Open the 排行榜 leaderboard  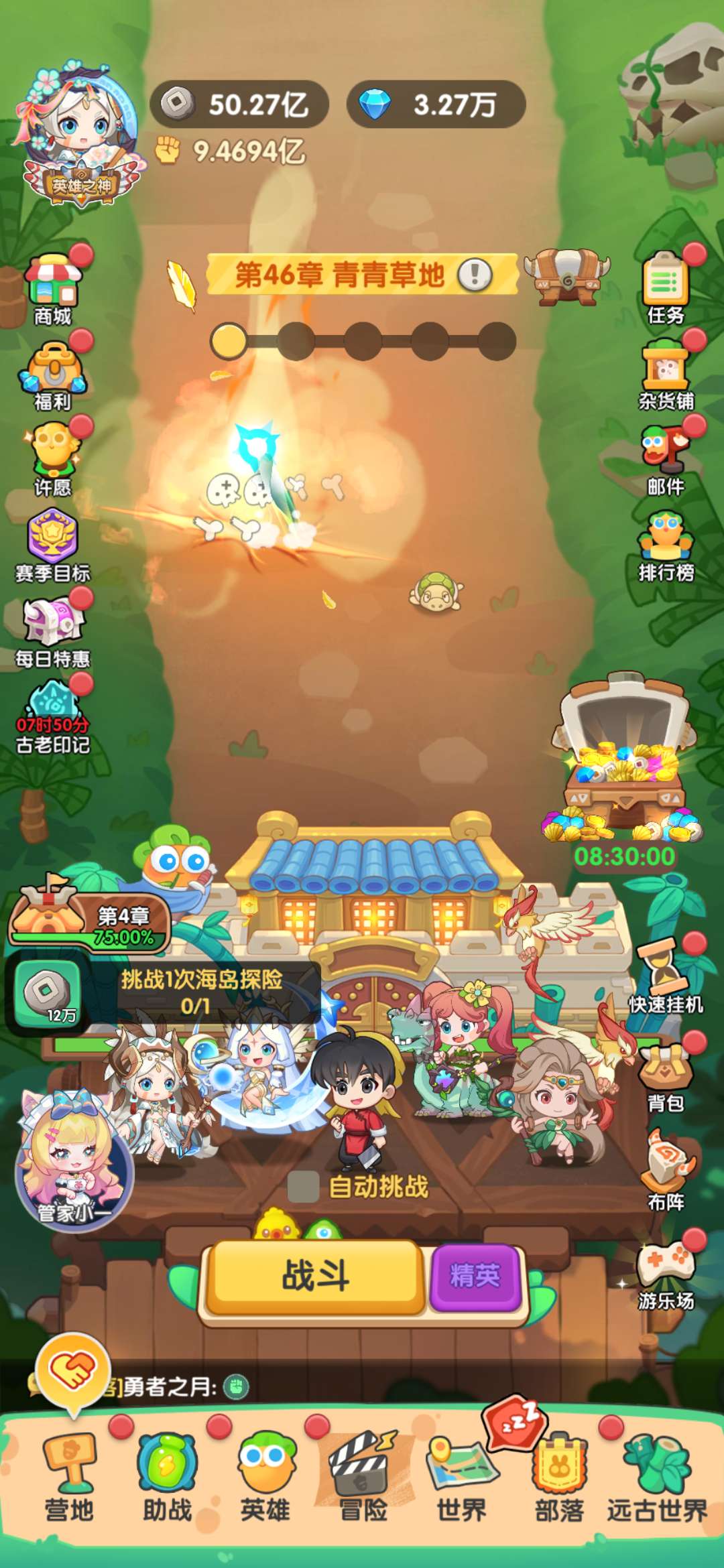(665, 545)
